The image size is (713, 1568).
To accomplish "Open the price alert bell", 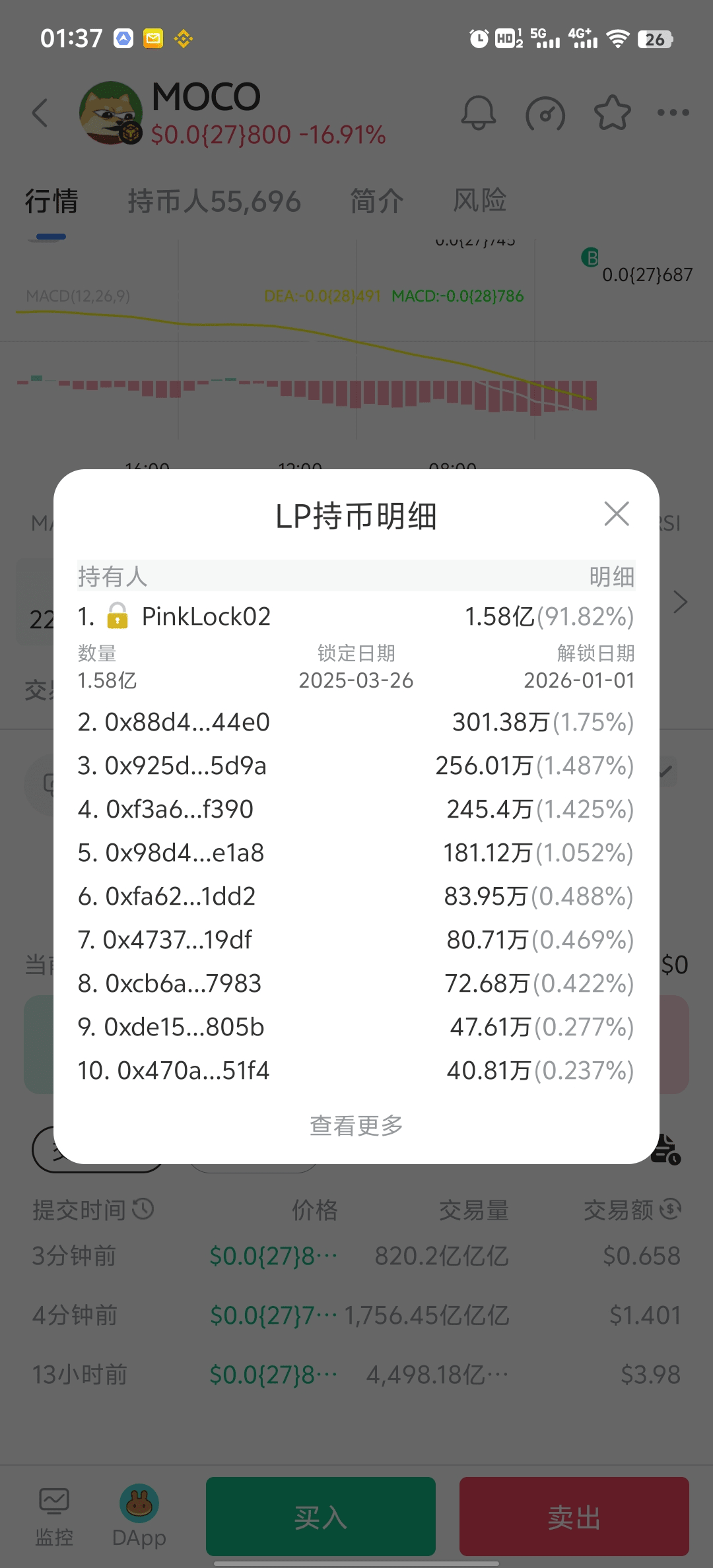I will pos(478,114).
